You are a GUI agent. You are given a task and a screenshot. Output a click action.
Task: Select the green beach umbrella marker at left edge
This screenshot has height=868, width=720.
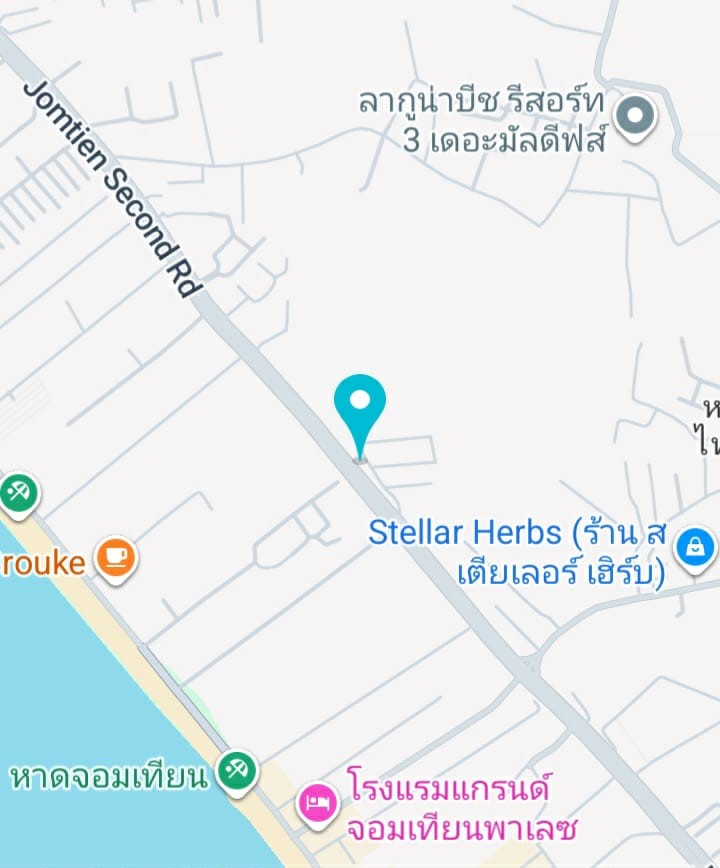tap(17, 492)
